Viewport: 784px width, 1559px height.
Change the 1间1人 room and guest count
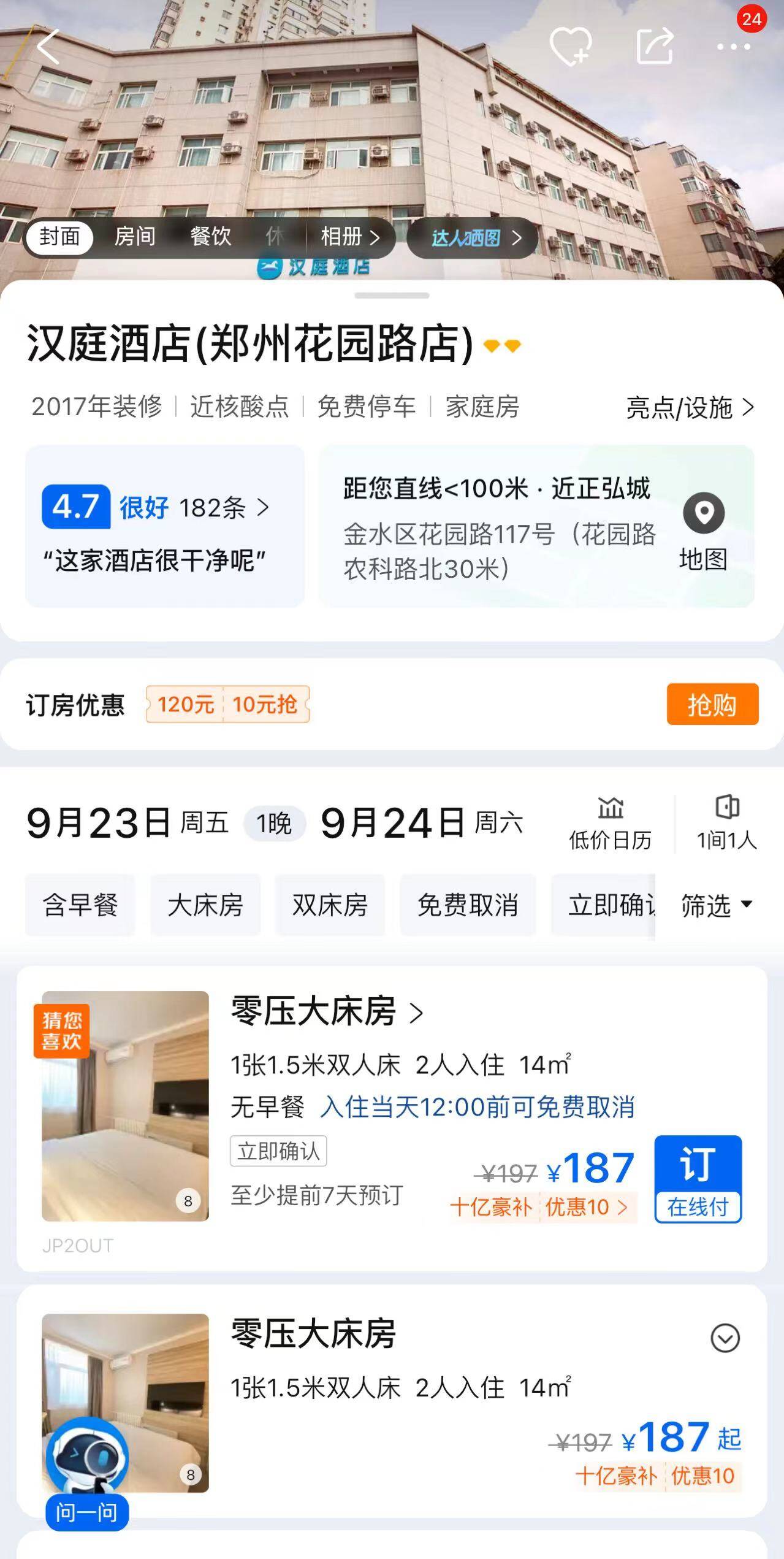pos(726,824)
